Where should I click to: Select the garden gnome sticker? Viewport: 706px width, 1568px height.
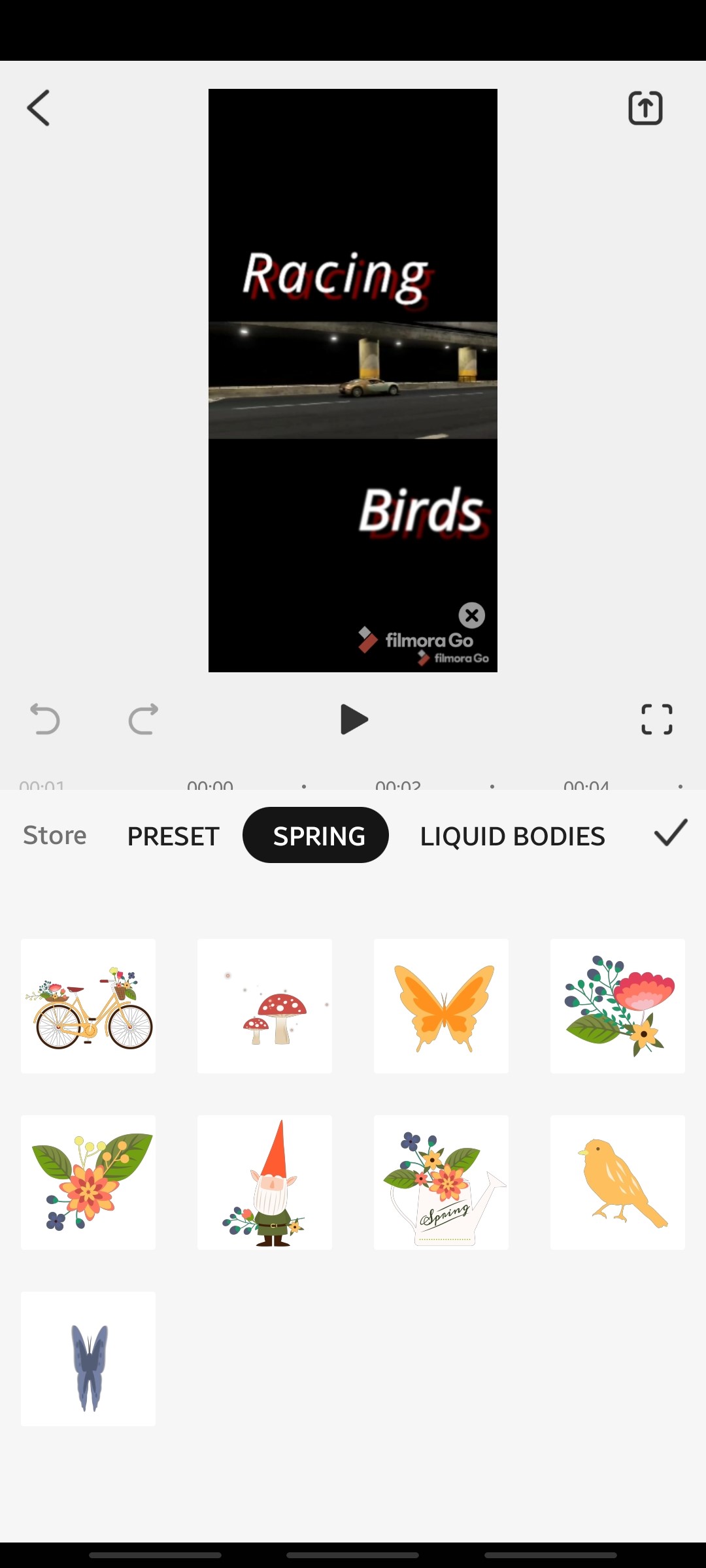[x=264, y=1181]
